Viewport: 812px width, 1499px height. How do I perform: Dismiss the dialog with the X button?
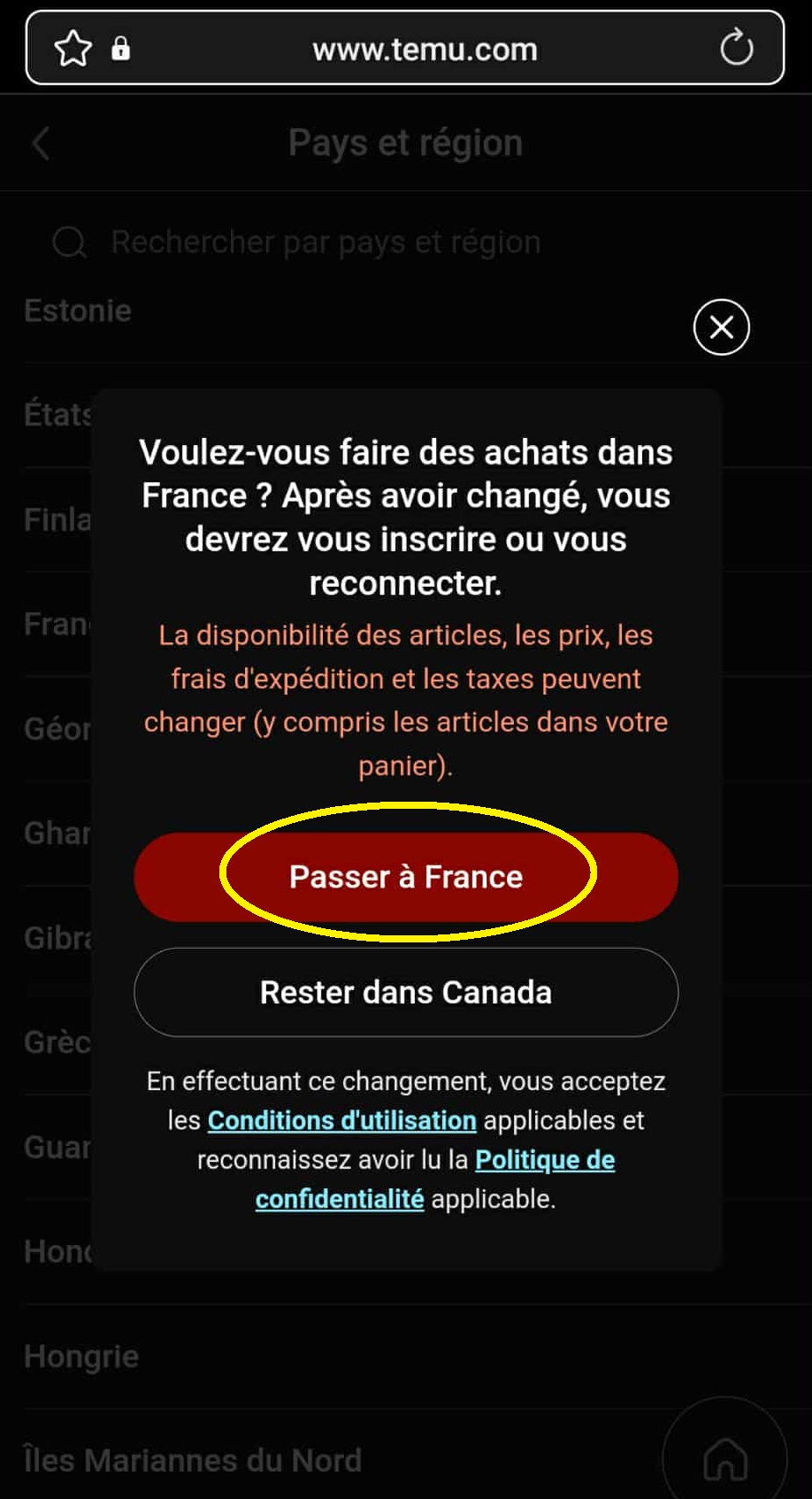(x=721, y=327)
